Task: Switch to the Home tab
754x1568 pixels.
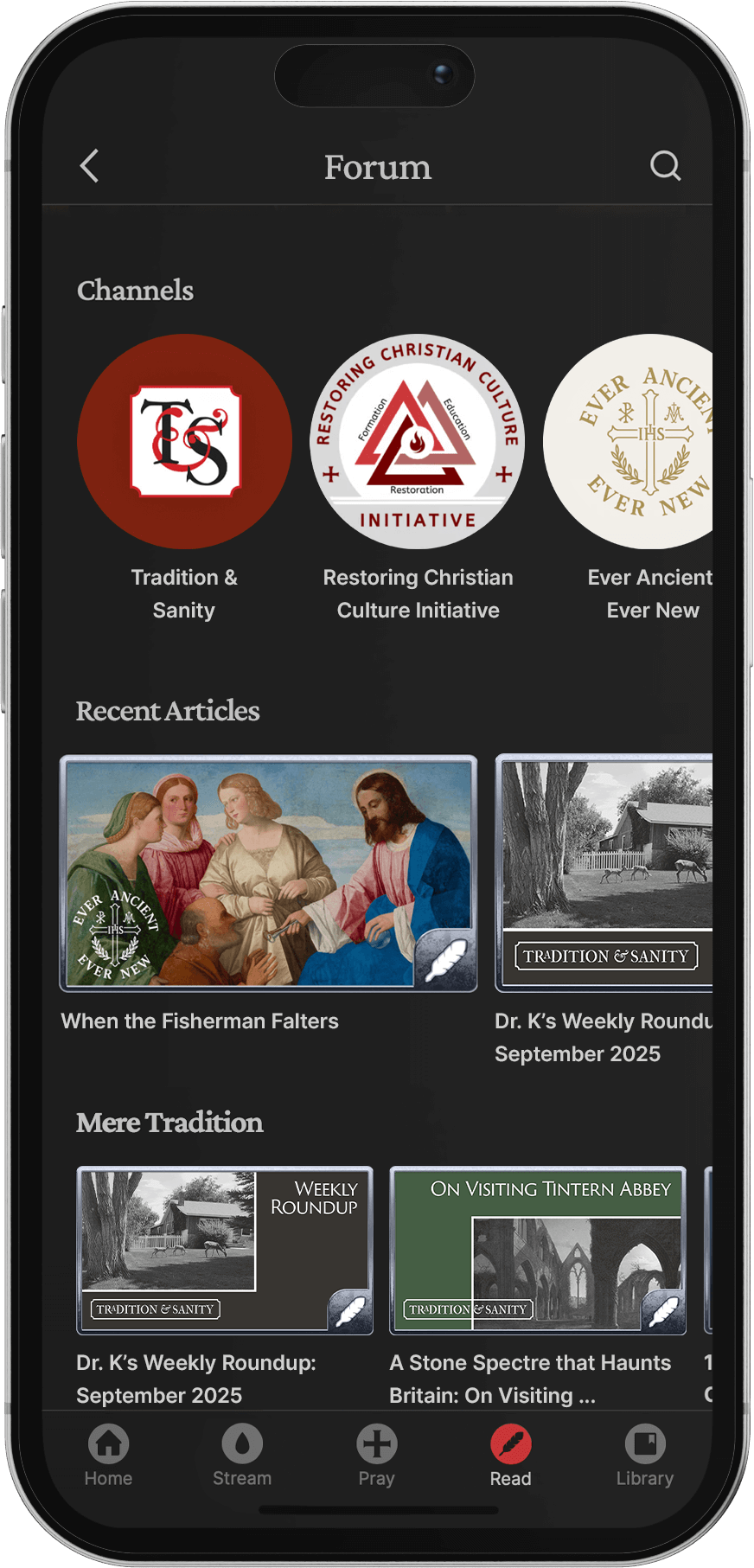Action: click(108, 1455)
